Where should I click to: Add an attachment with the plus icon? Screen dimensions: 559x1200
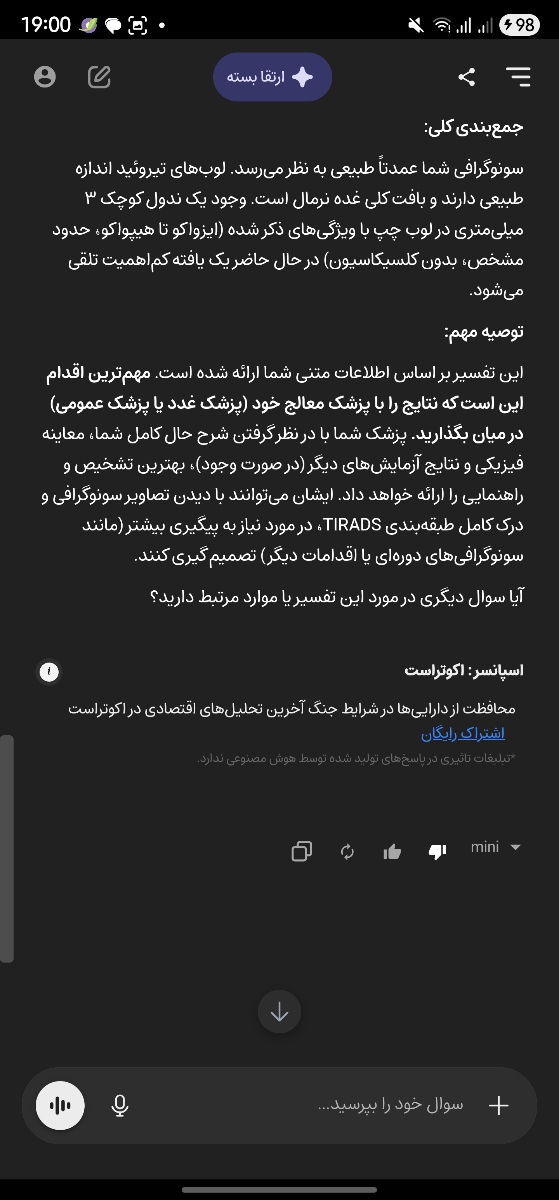click(x=498, y=1105)
